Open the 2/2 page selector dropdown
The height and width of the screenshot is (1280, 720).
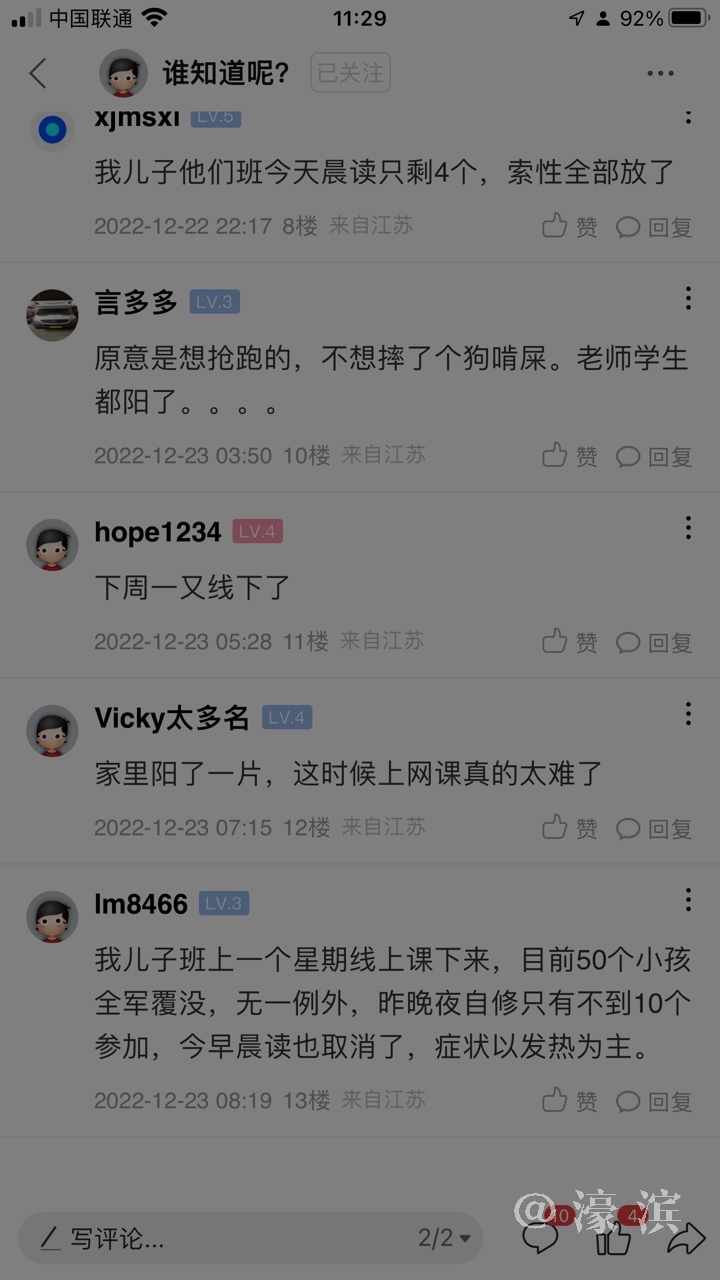(x=444, y=1239)
